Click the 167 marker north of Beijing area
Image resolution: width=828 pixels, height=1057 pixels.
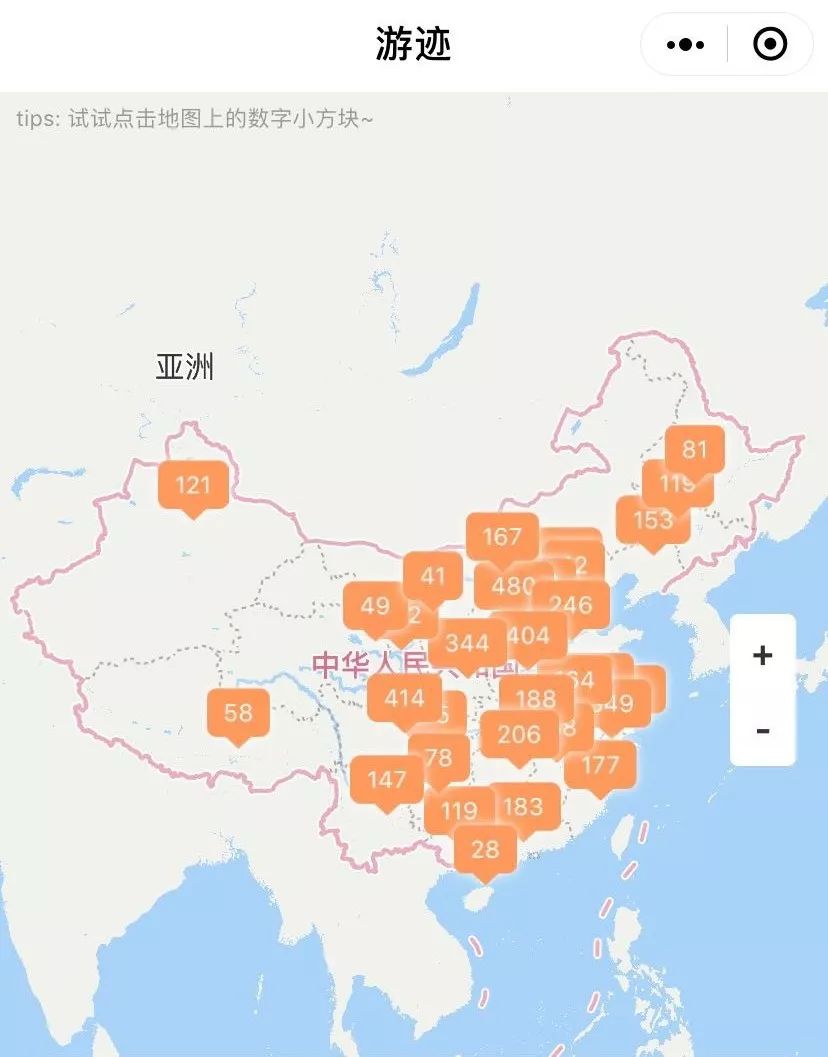click(500, 536)
